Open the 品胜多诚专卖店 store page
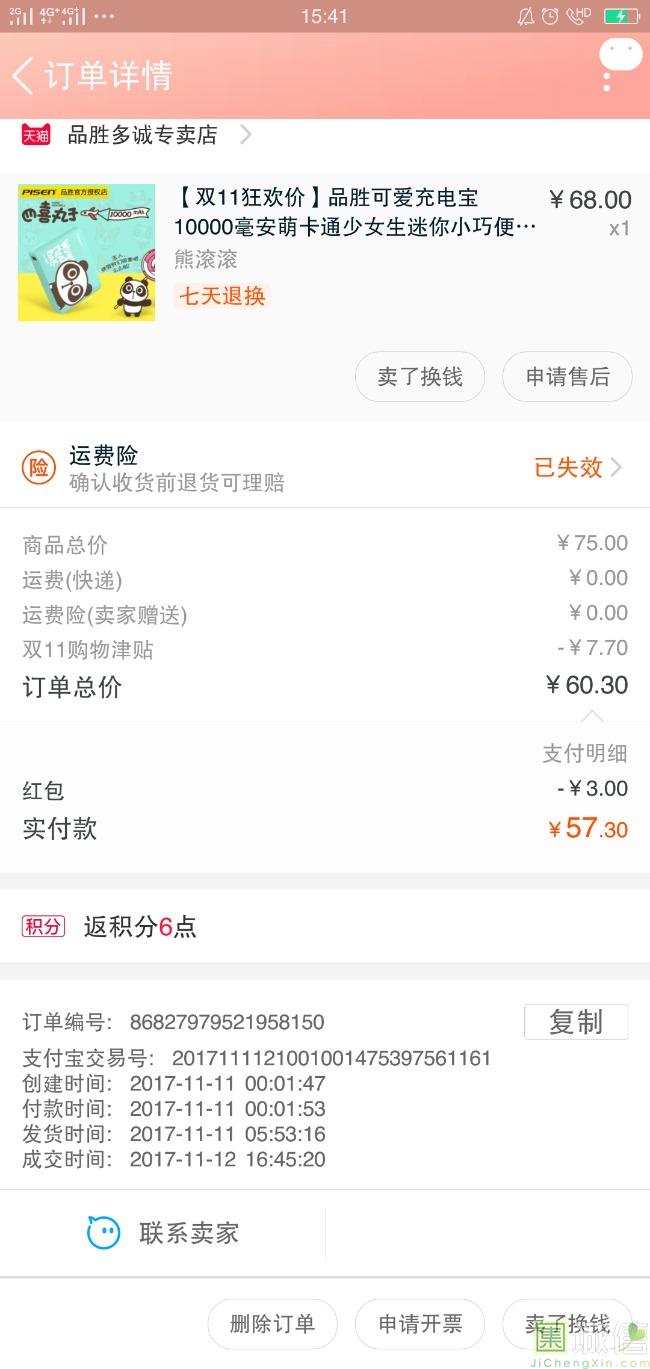 pos(142,135)
